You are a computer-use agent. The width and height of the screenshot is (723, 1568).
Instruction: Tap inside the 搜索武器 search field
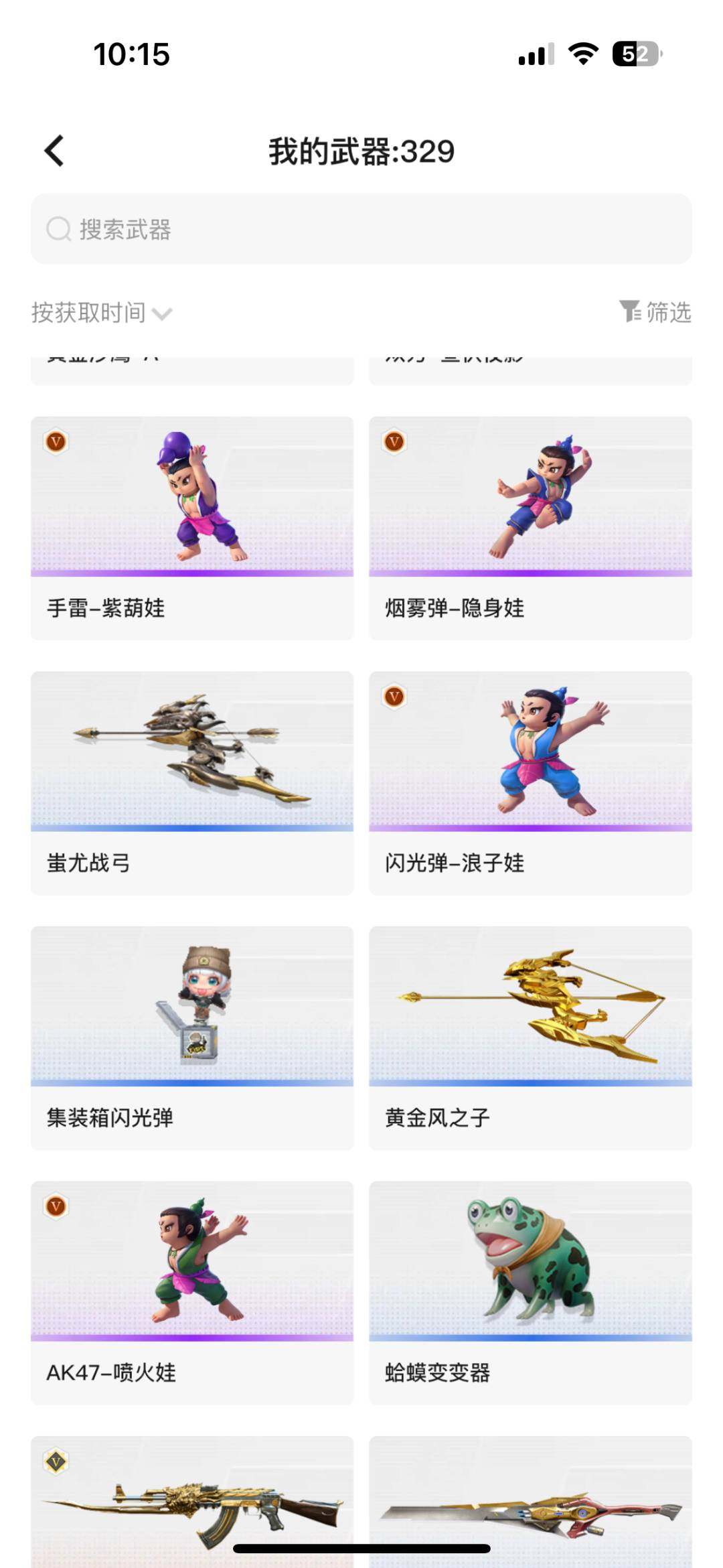pos(361,228)
